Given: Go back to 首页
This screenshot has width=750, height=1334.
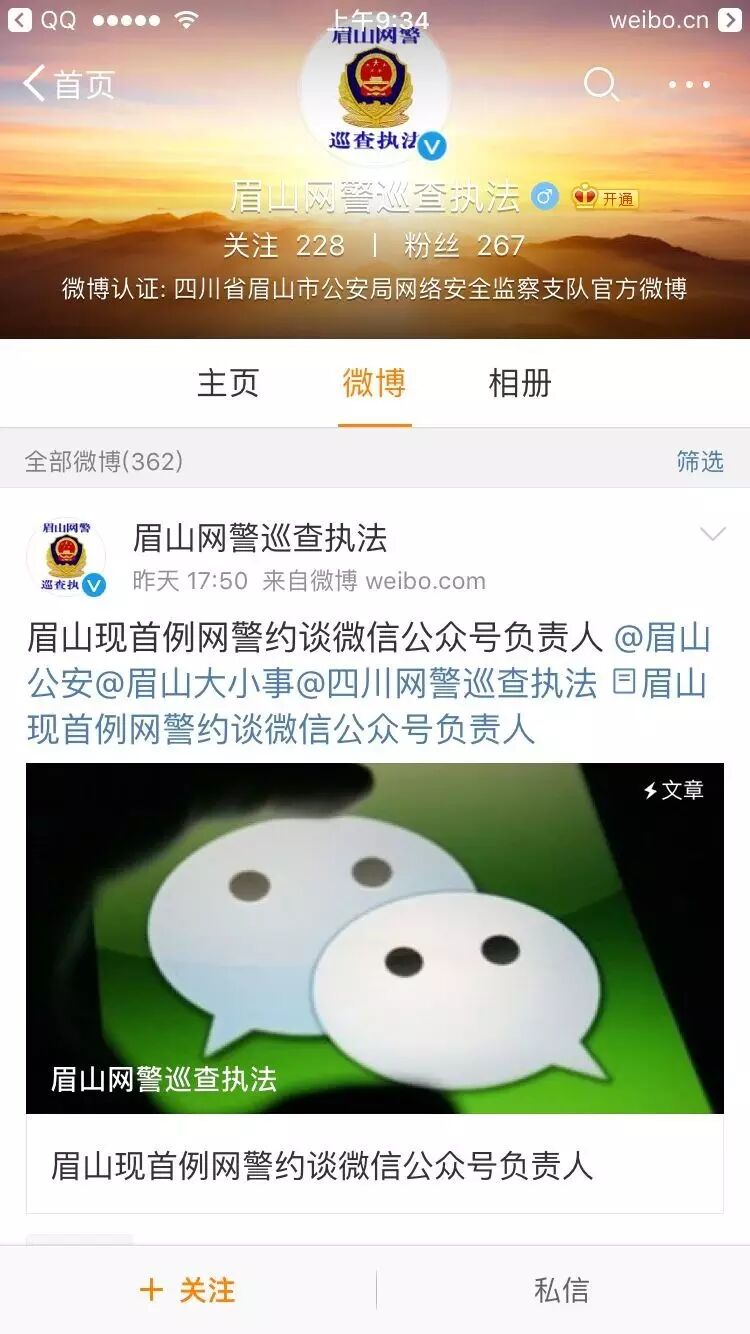Looking at the screenshot, I should point(70,85).
